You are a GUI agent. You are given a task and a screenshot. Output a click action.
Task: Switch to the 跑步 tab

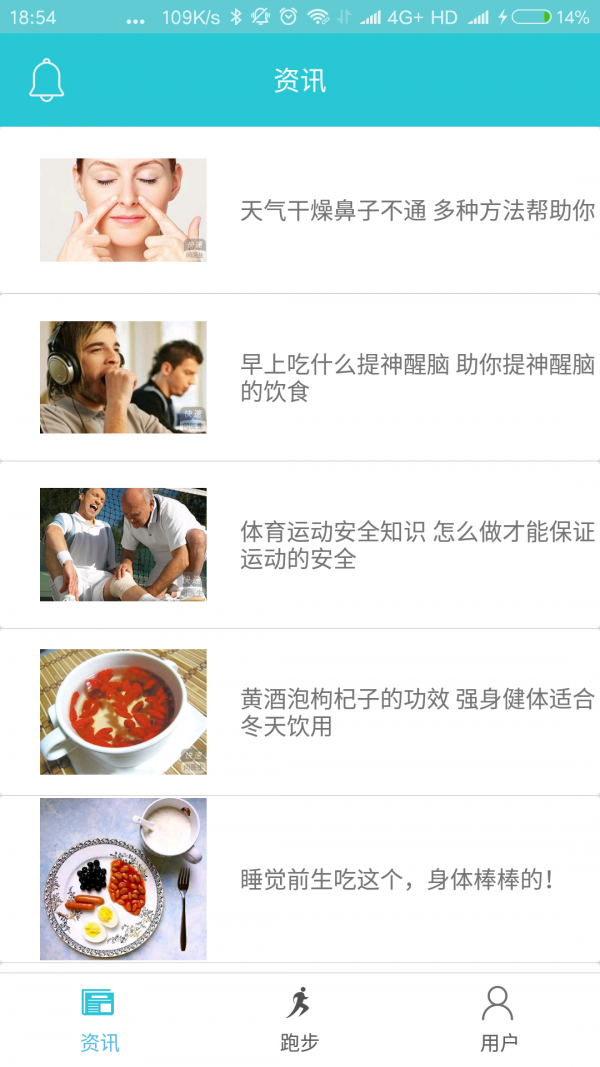pos(299,1018)
